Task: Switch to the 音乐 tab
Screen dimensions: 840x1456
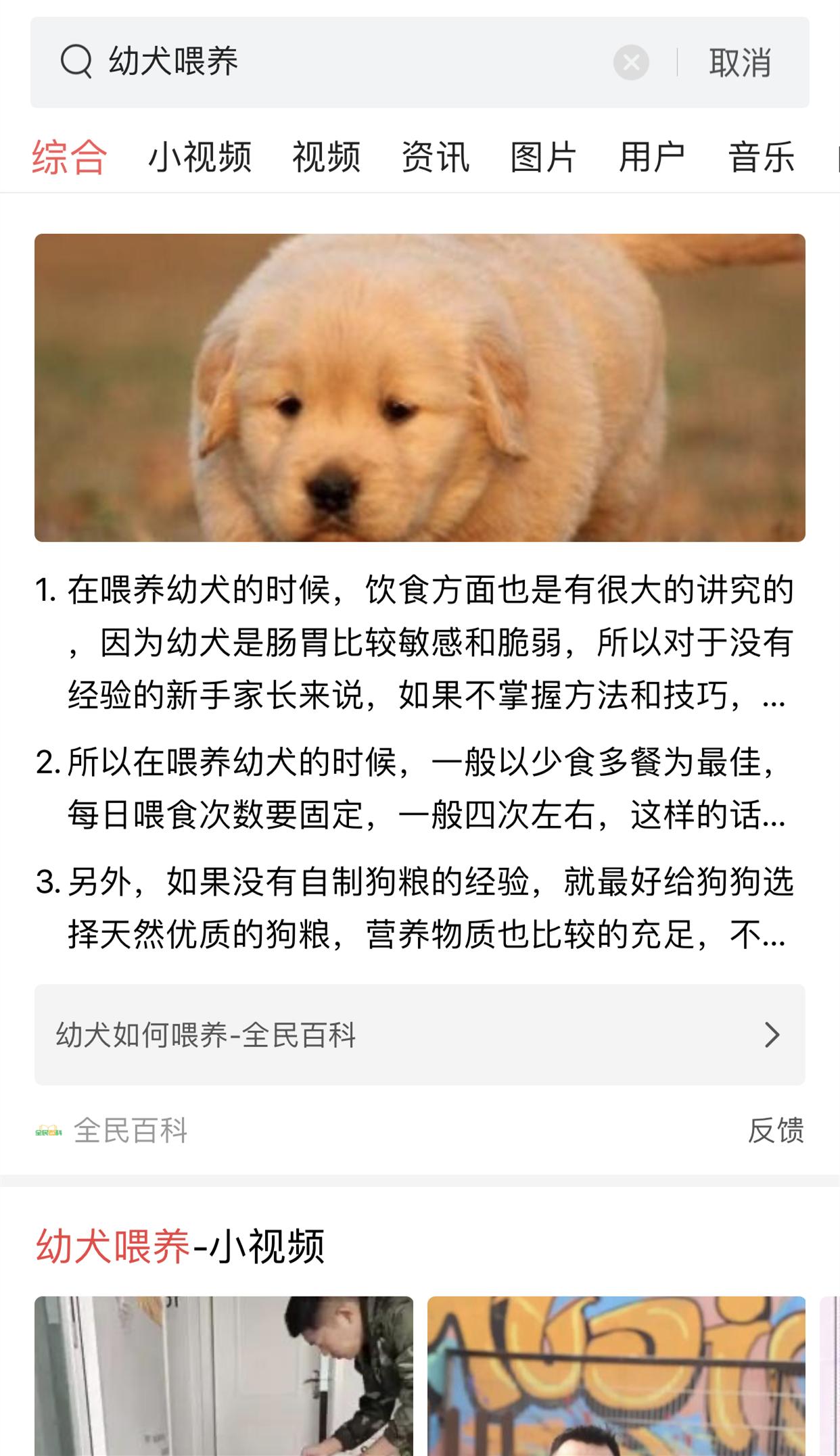Action: tap(762, 155)
